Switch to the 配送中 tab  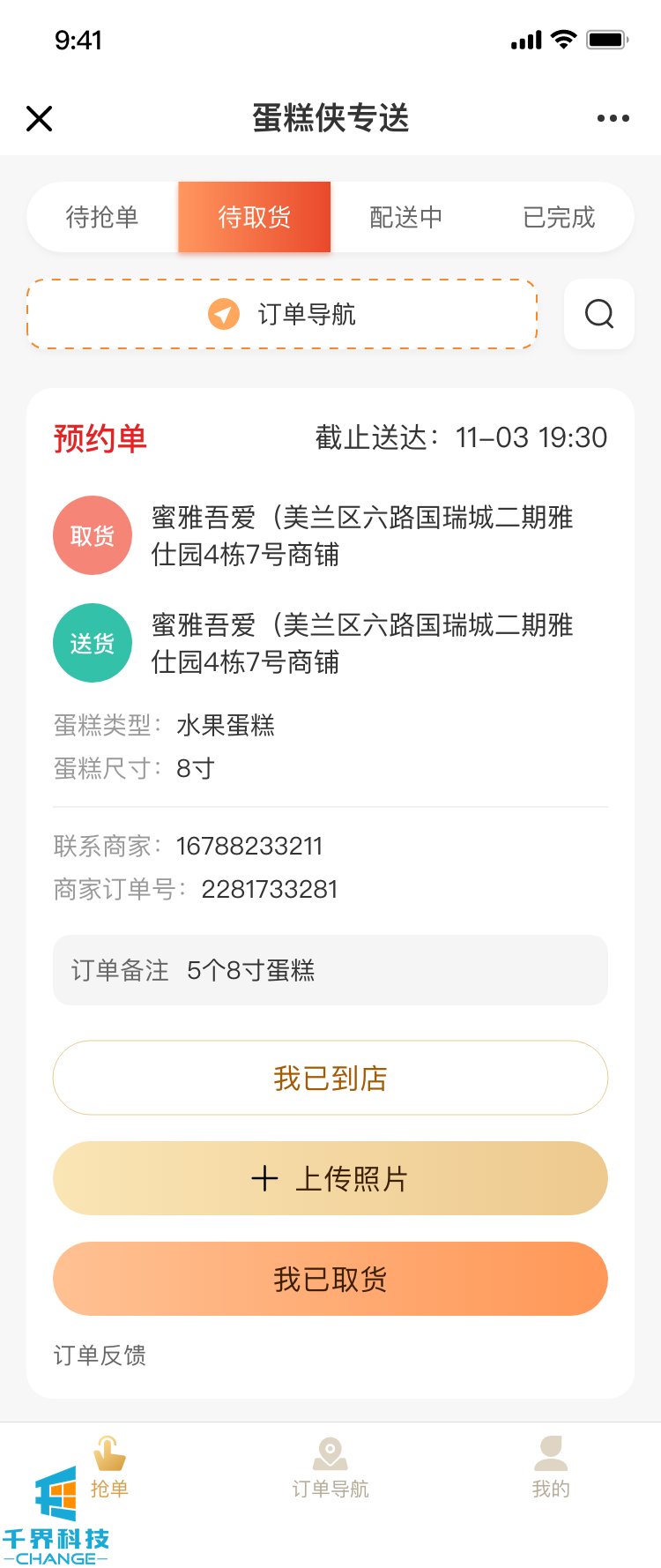tap(406, 217)
